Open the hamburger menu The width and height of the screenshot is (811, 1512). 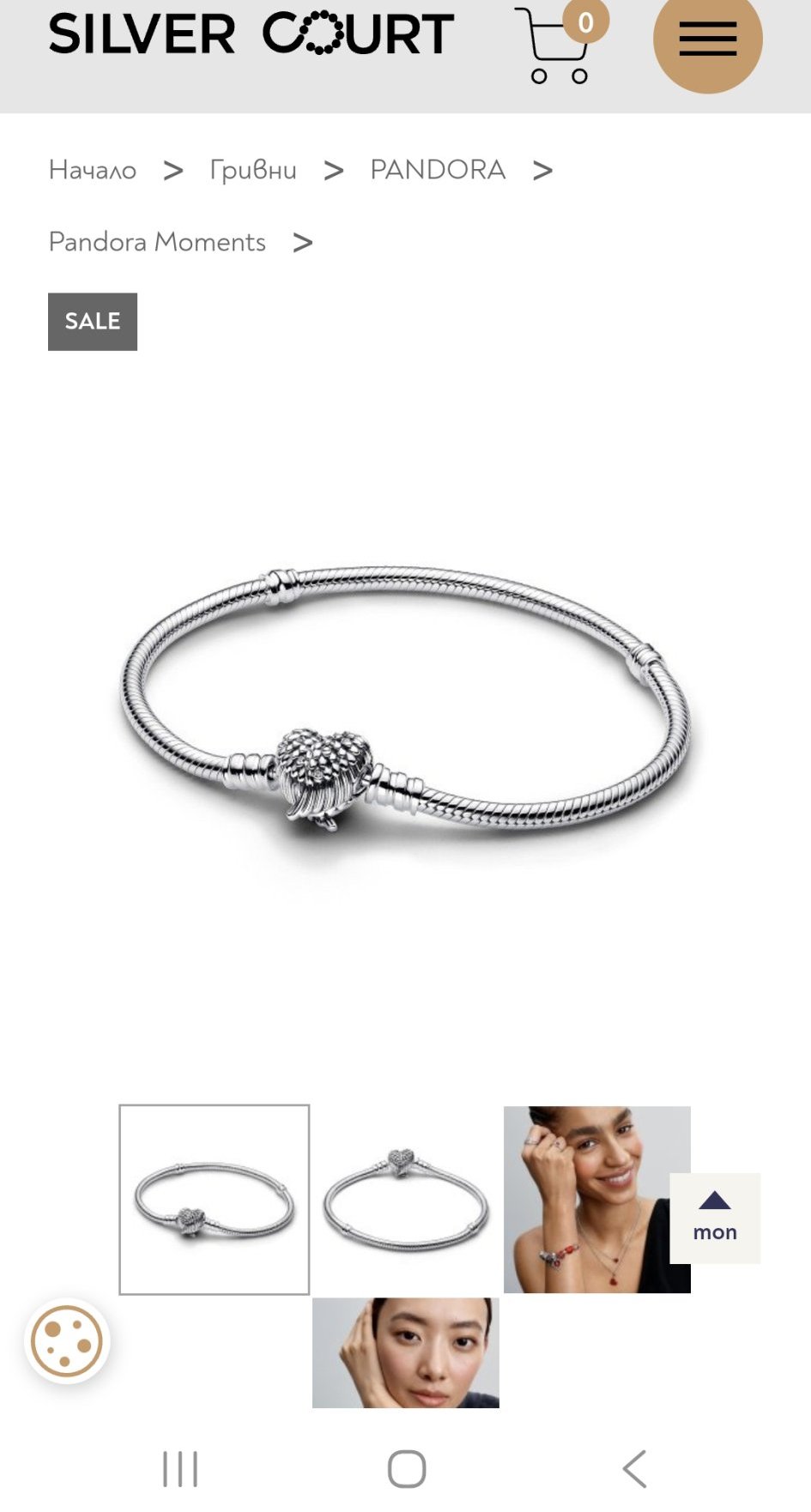pos(708,39)
